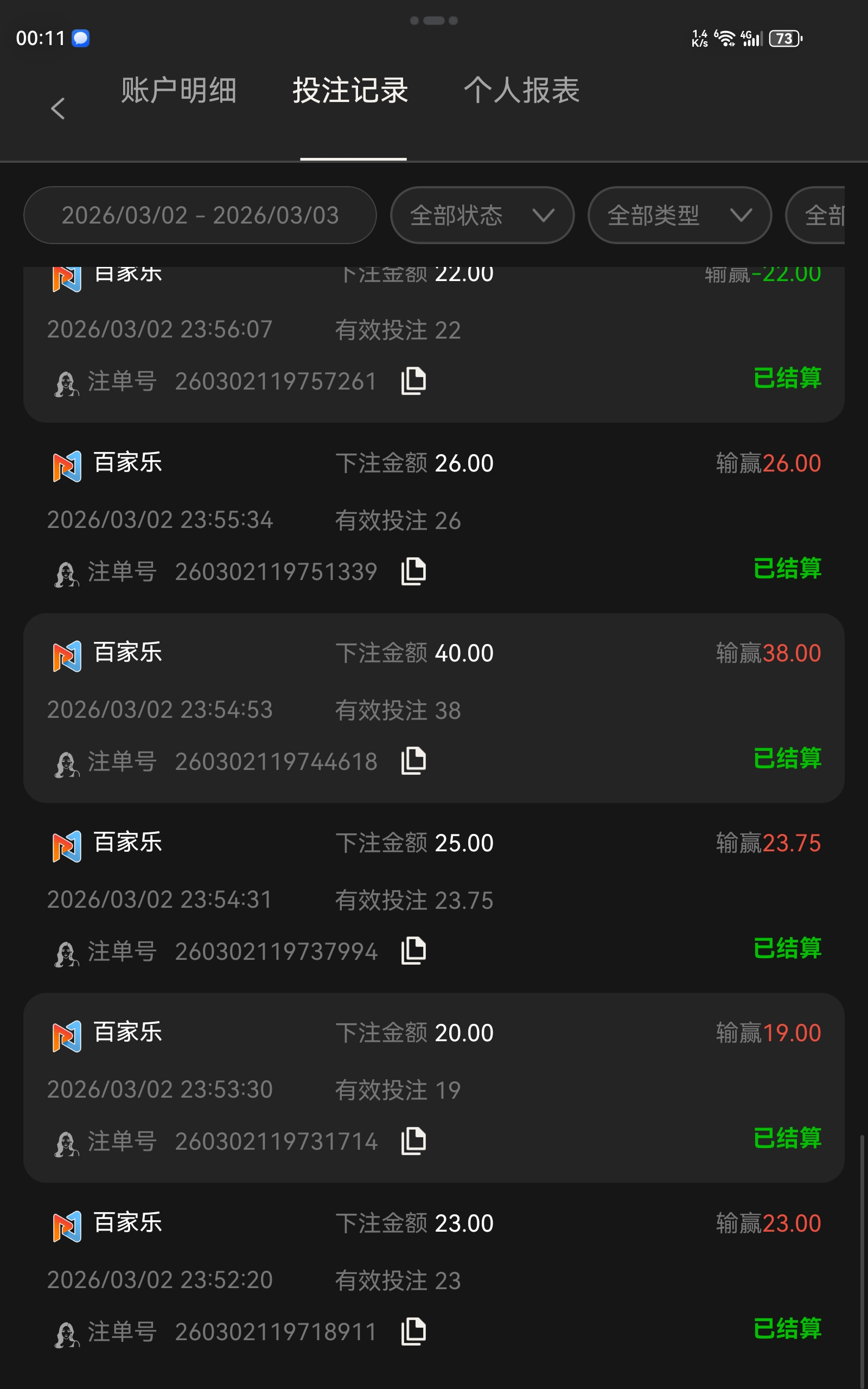Switch to the 账户明细 tab

coord(178,91)
